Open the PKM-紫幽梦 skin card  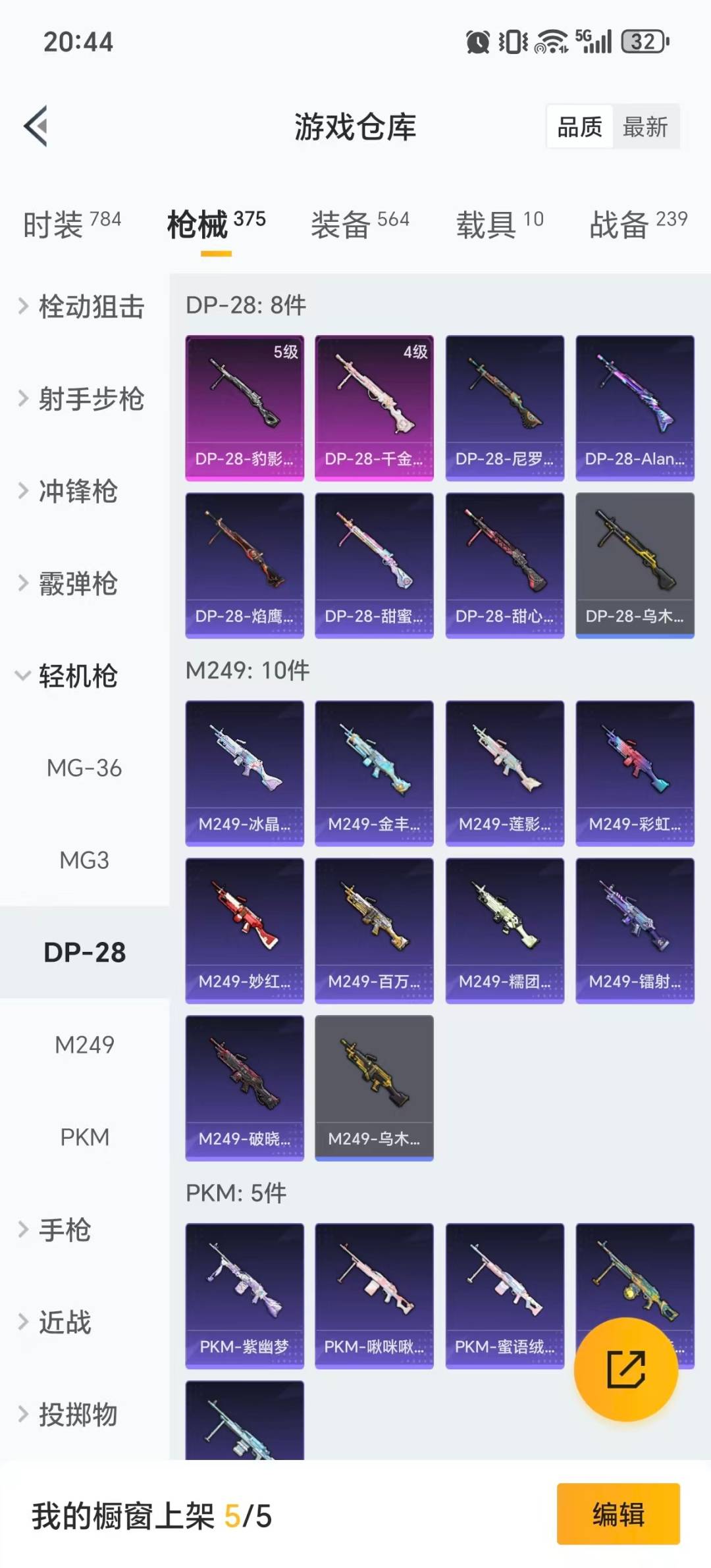244,1295
